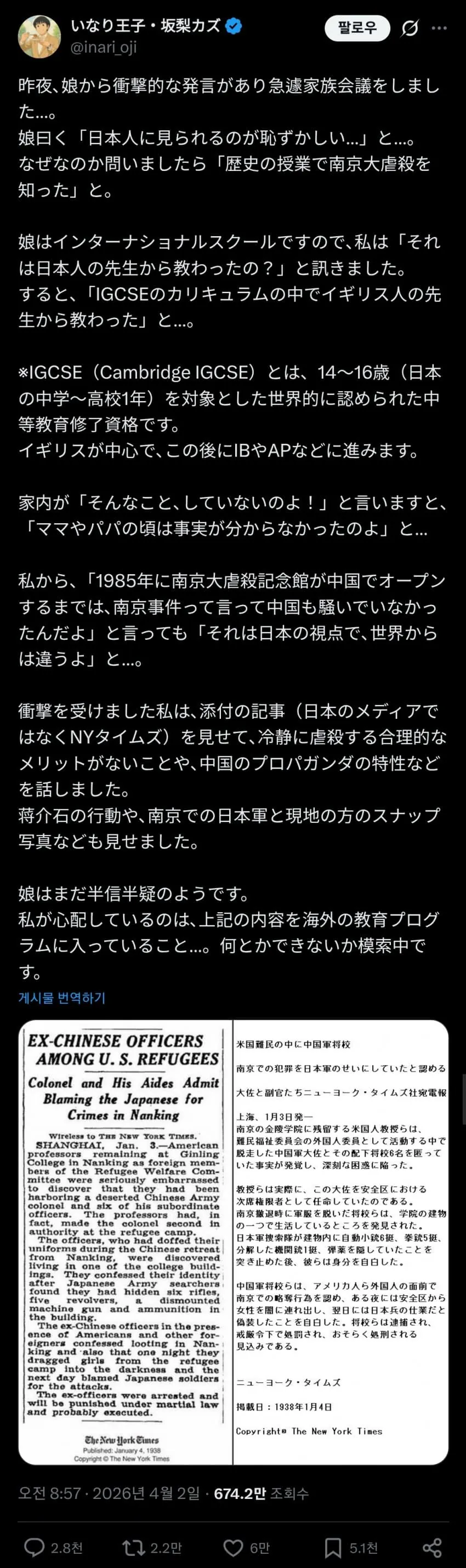Bookmark this post
The height and width of the screenshot is (1568, 466).
coord(333,1547)
